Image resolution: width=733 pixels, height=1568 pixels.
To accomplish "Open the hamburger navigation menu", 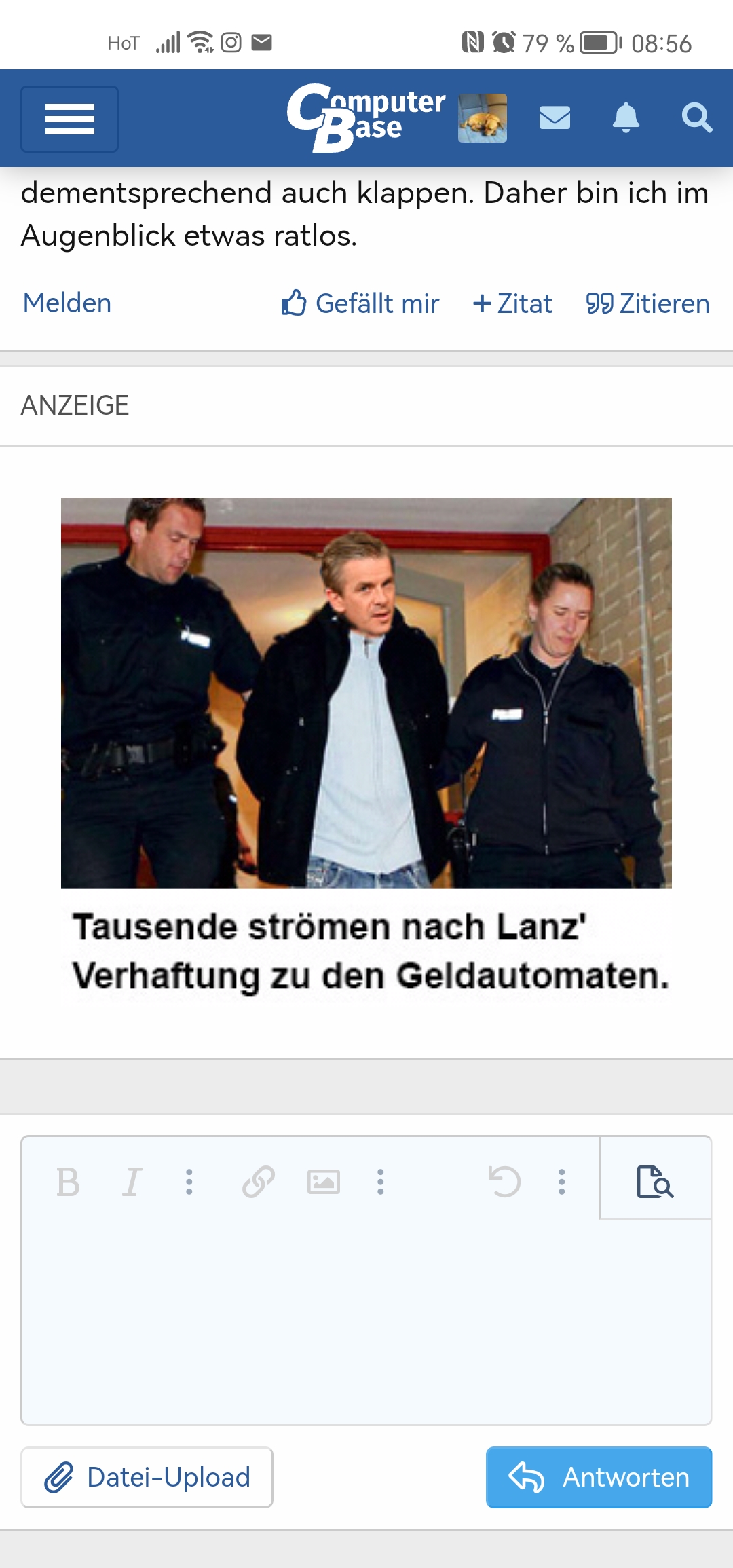I will [69, 119].
